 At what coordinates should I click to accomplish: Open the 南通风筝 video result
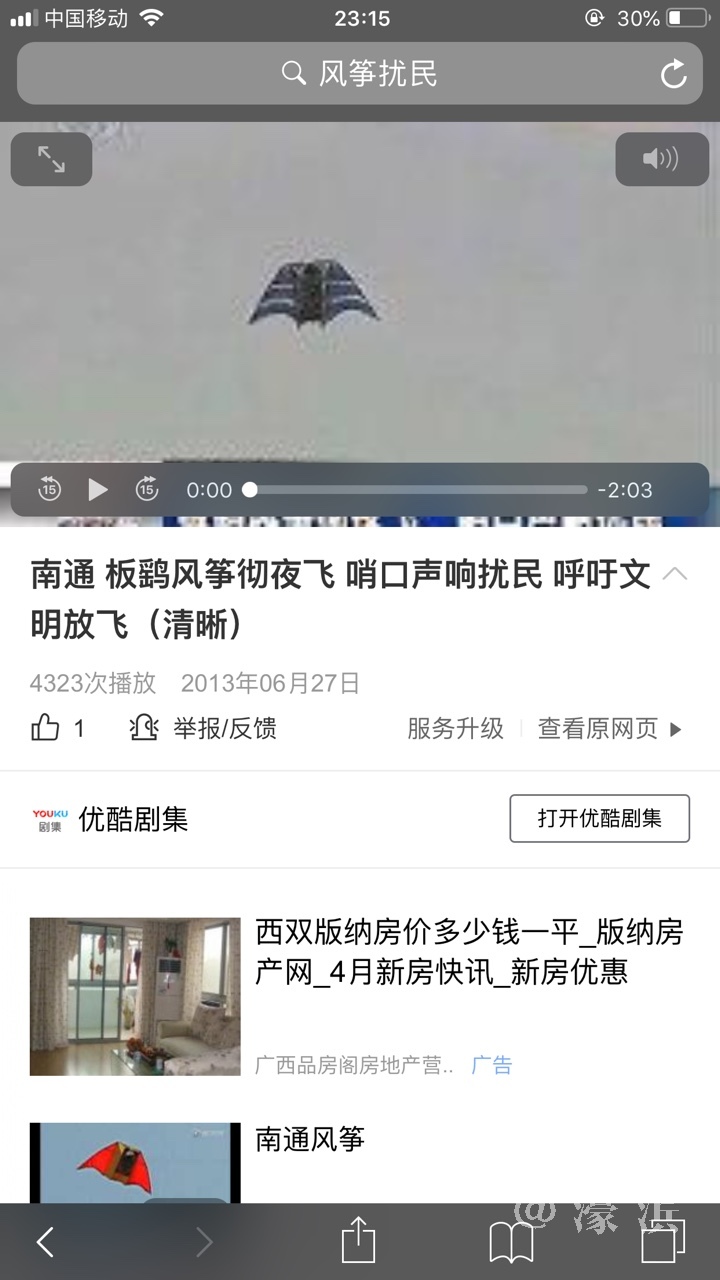[x=310, y=1139]
